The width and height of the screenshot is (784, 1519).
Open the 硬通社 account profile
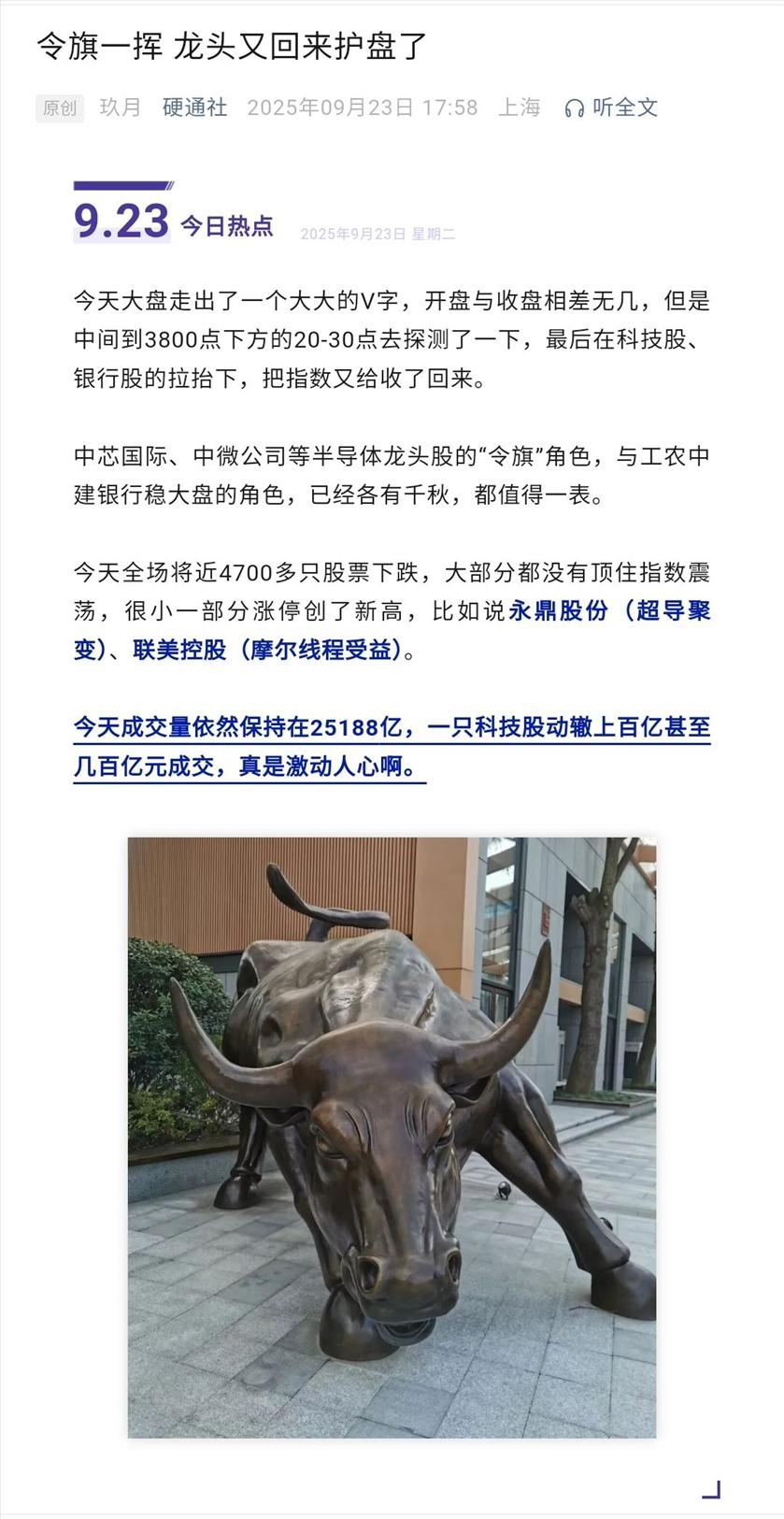[x=194, y=107]
